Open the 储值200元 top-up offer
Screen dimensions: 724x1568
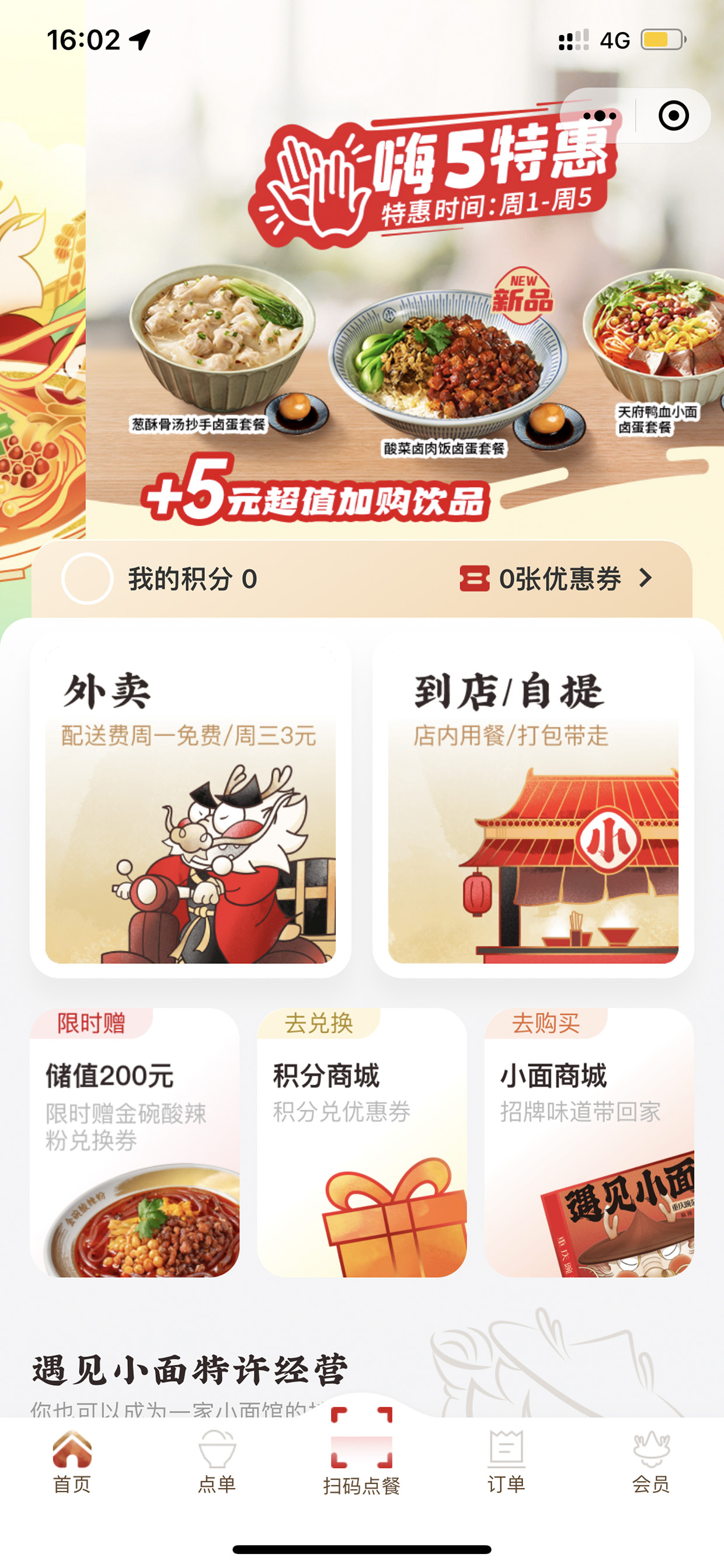pos(134,1143)
